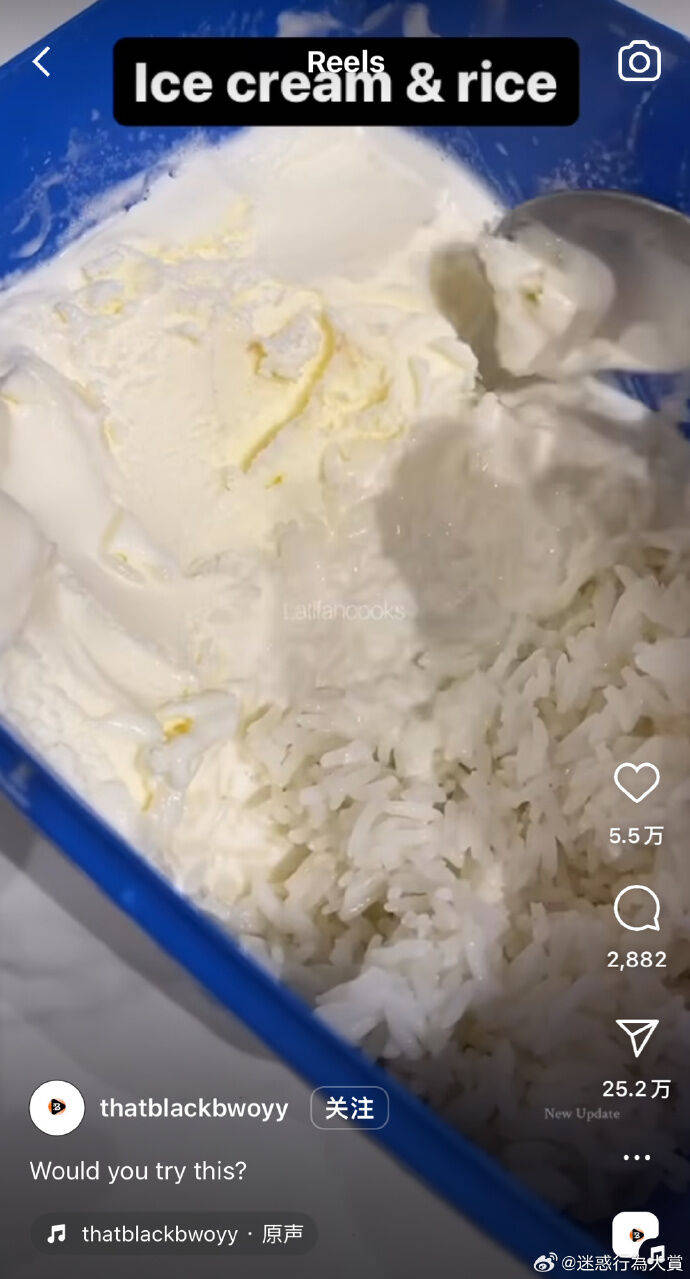Open the camera from the Reels header
This screenshot has height=1279, width=690.
(639, 62)
